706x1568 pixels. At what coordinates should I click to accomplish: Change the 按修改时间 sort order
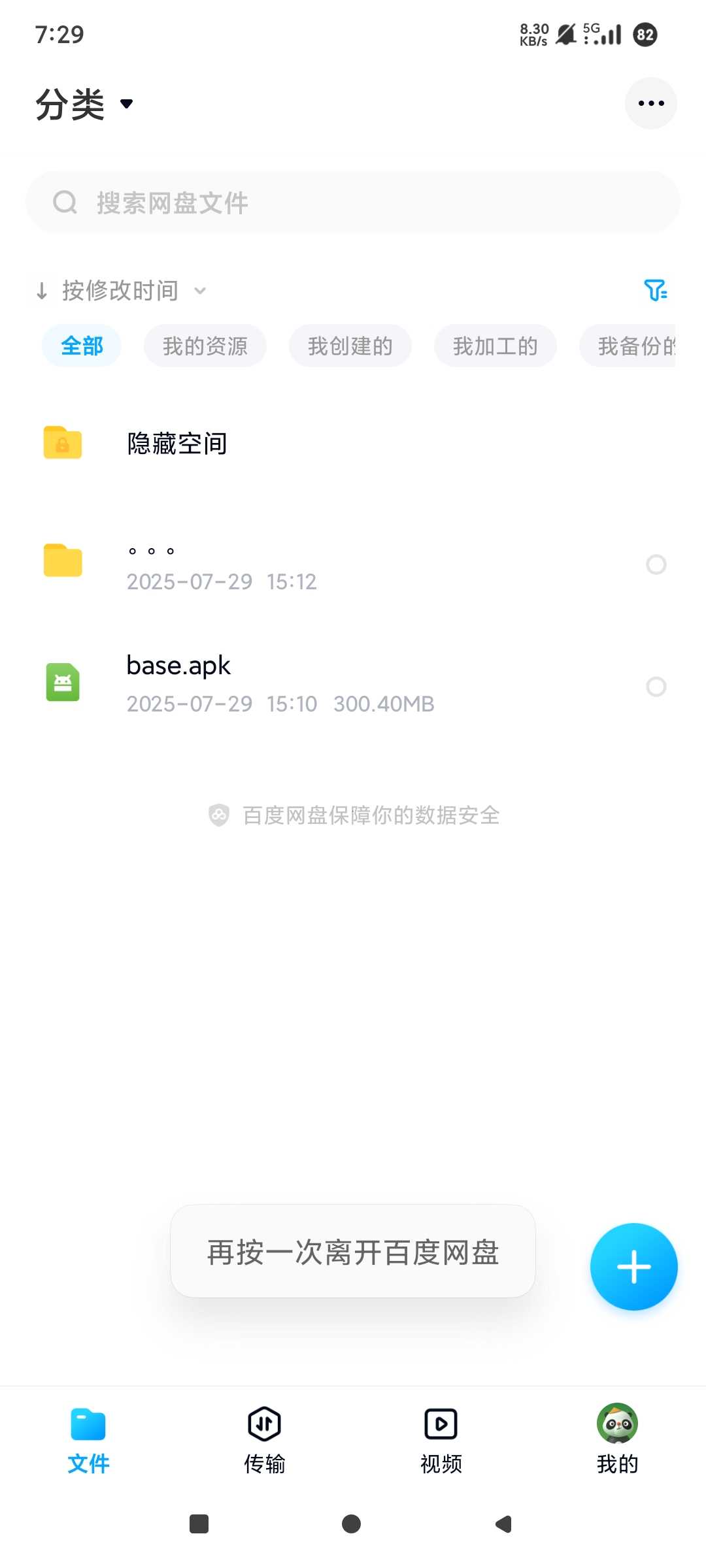tap(122, 291)
